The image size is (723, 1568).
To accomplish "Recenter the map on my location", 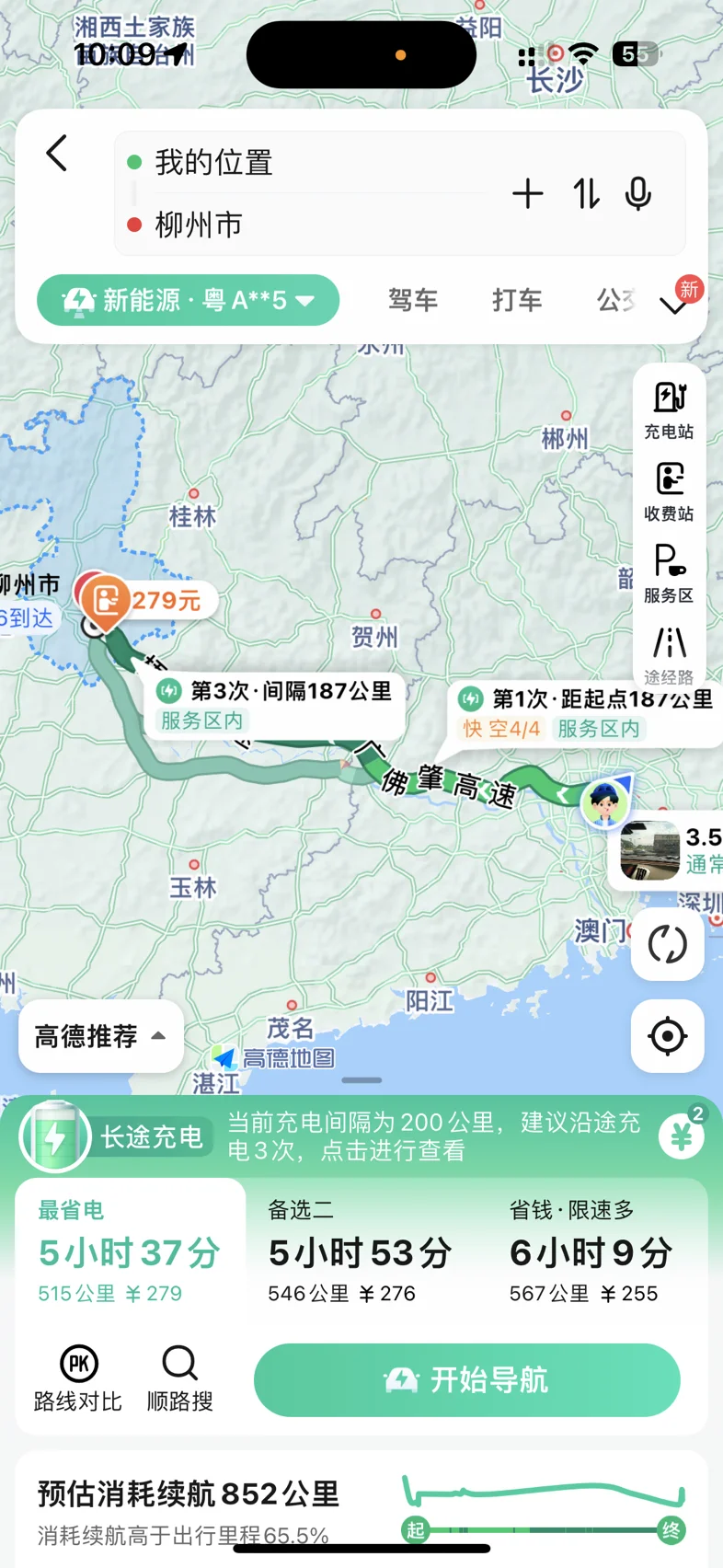I will [x=668, y=1036].
